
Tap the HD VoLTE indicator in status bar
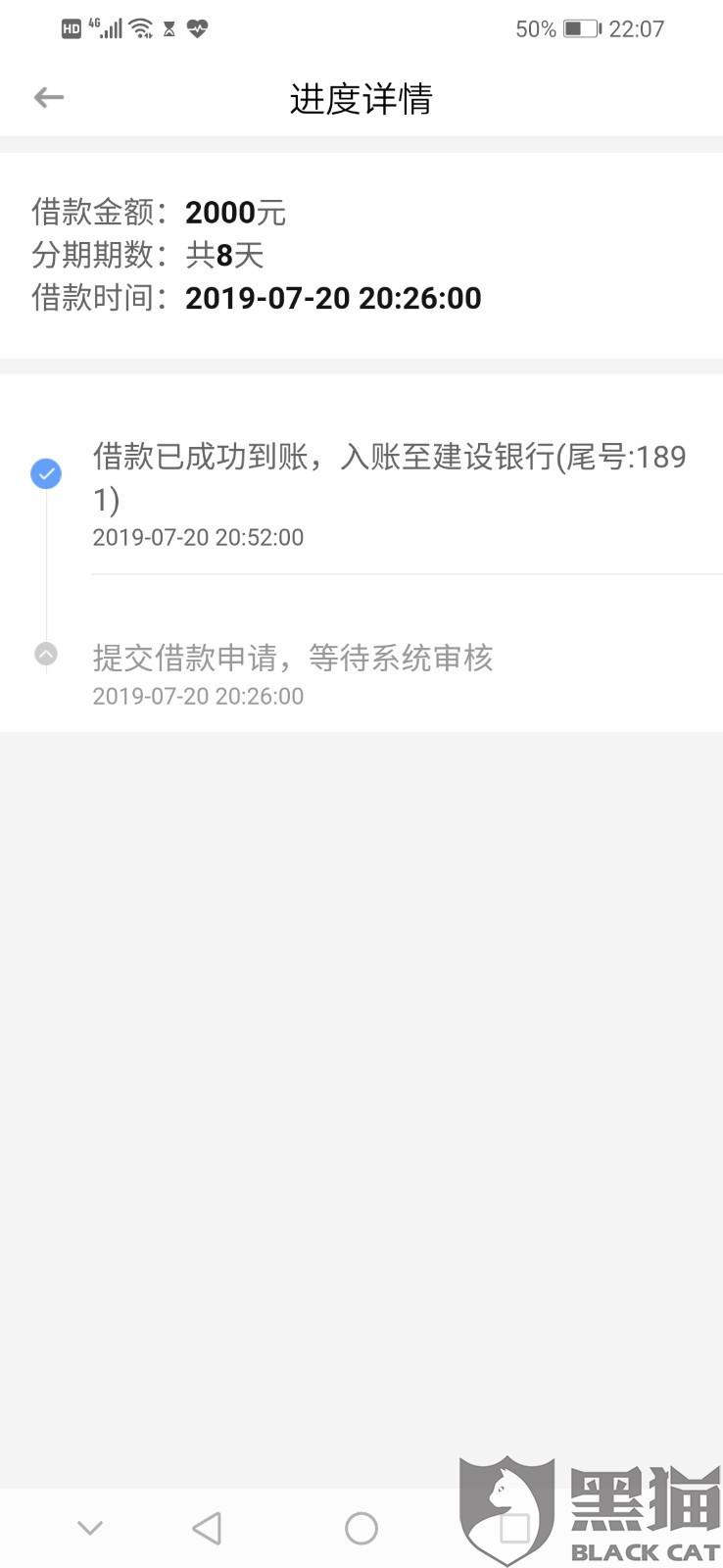click(71, 27)
